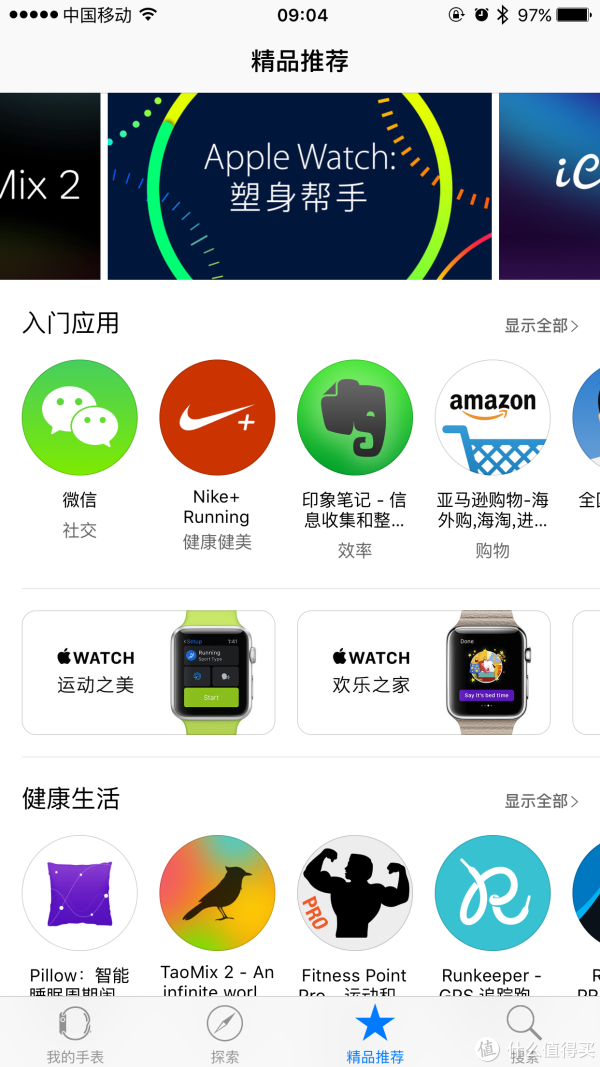Open Nike+ Running app page
Image resolution: width=600 pixels, height=1067 pixels.
(217, 418)
